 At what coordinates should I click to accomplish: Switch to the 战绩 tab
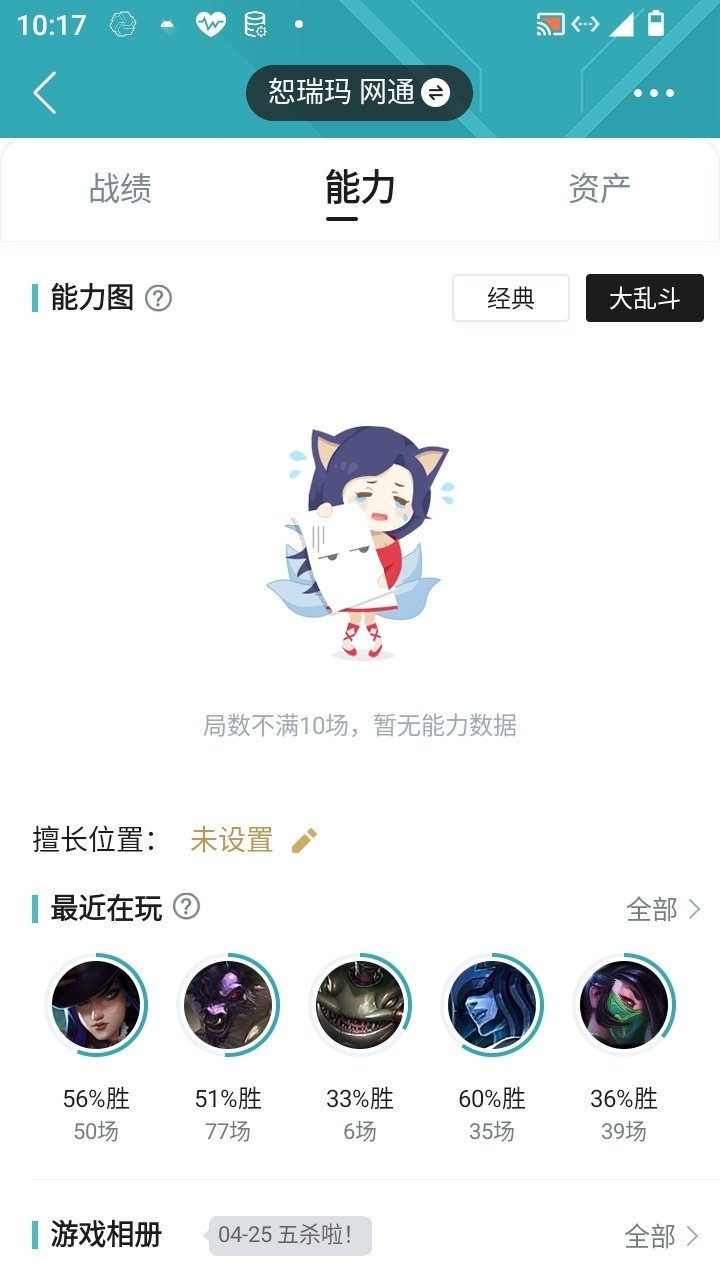click(x=119, y=190)
